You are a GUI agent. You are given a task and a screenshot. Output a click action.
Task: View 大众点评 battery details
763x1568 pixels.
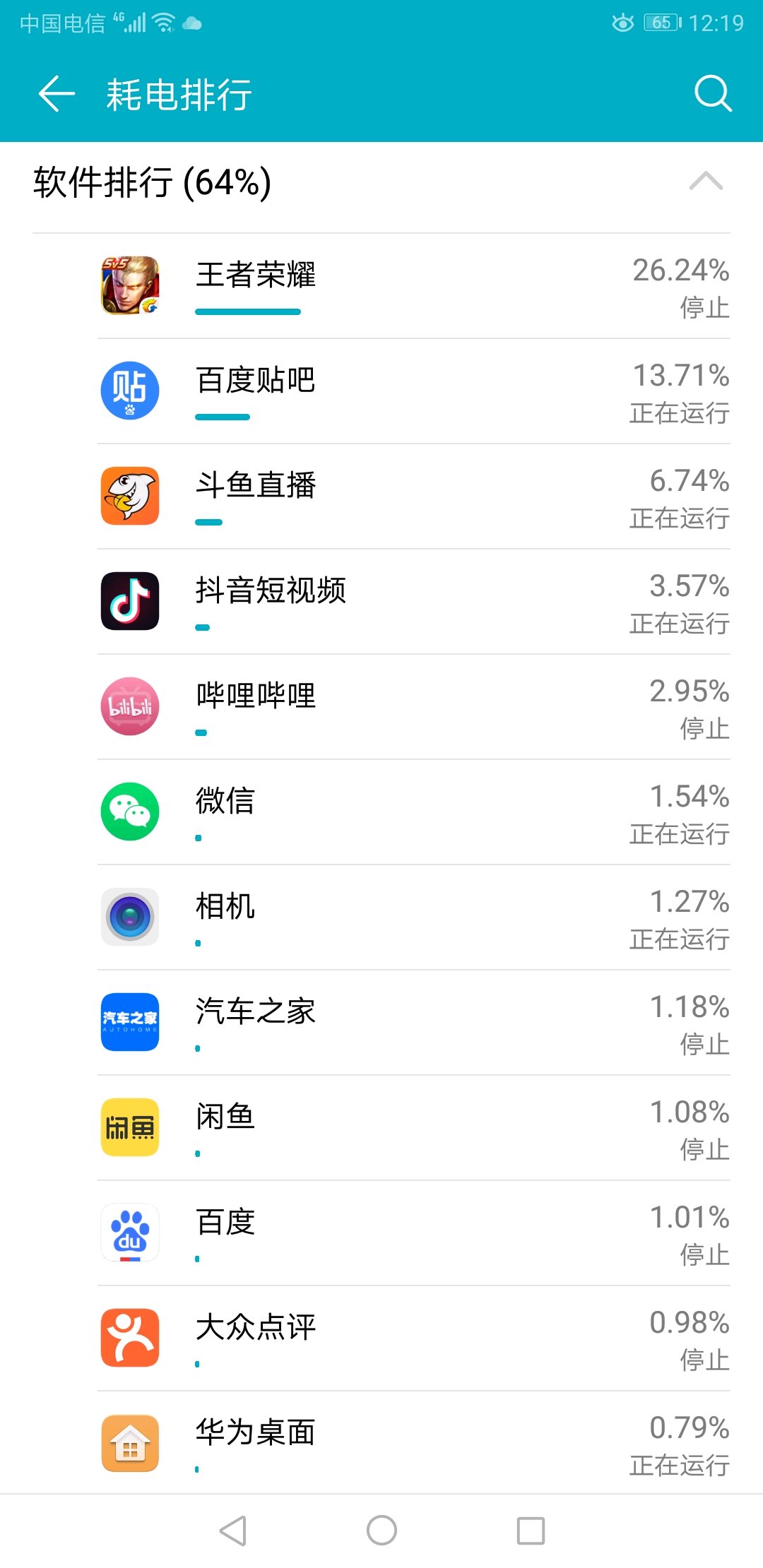(x=413, y=1338)
